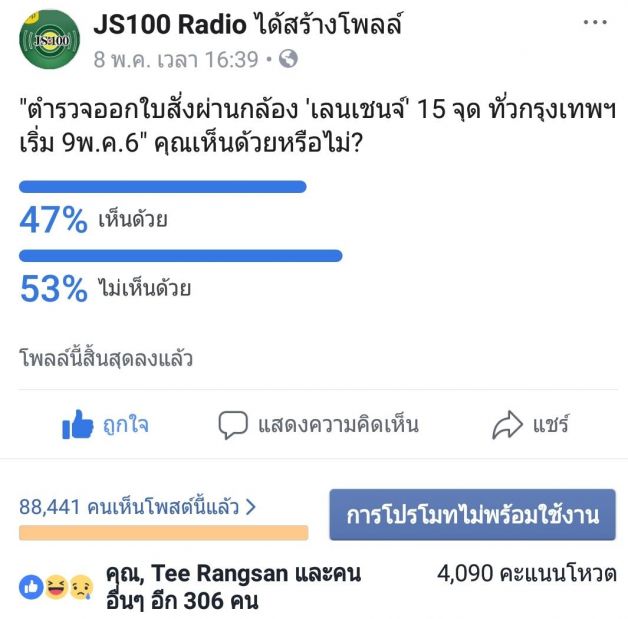Open the post overflow menu
The image size is (628, 619).
tap(594, 23)
